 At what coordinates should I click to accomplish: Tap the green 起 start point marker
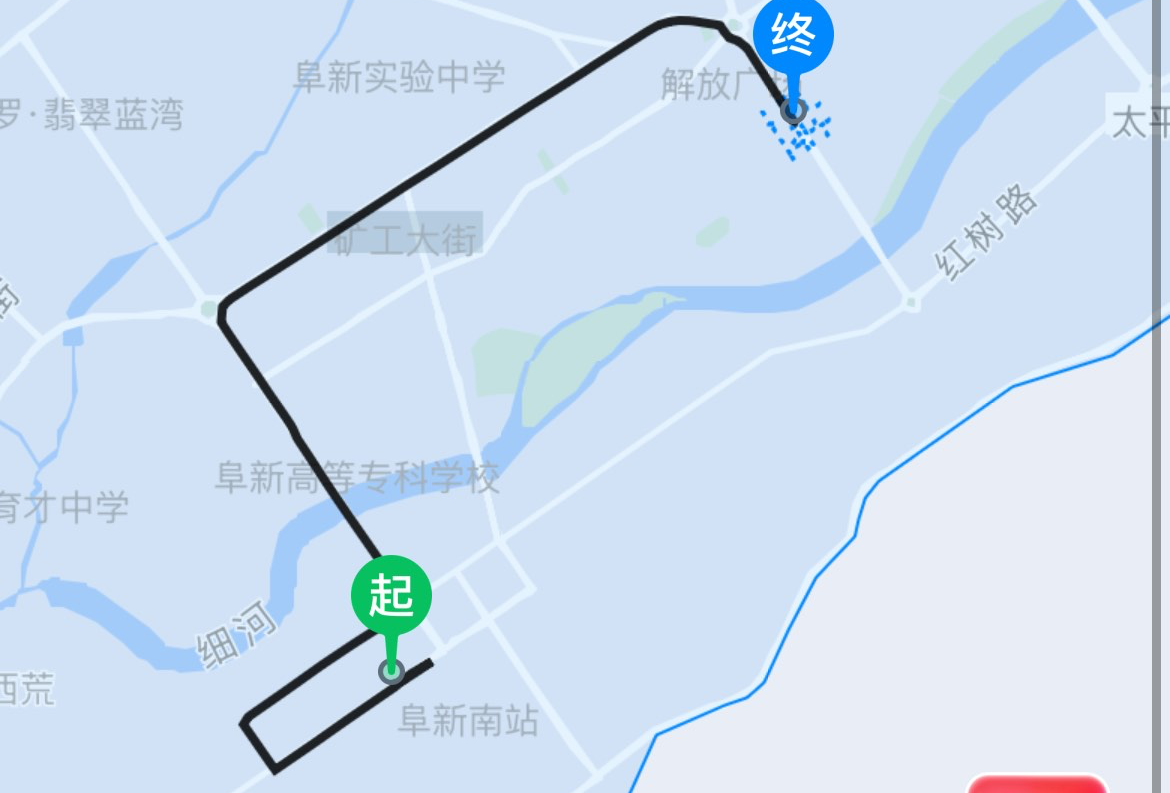(x=391, y=597)
